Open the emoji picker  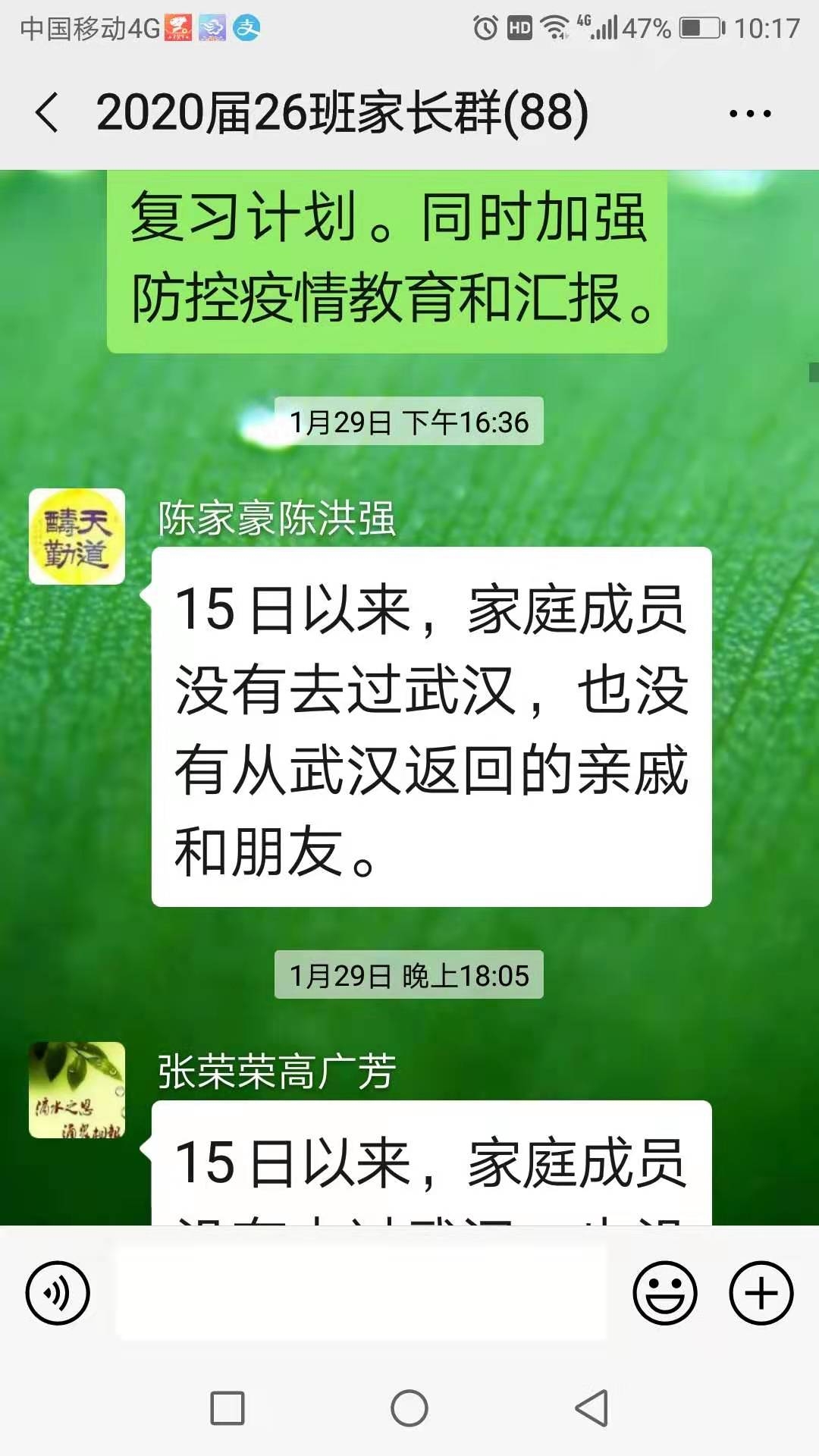[x=664, y=1292]
